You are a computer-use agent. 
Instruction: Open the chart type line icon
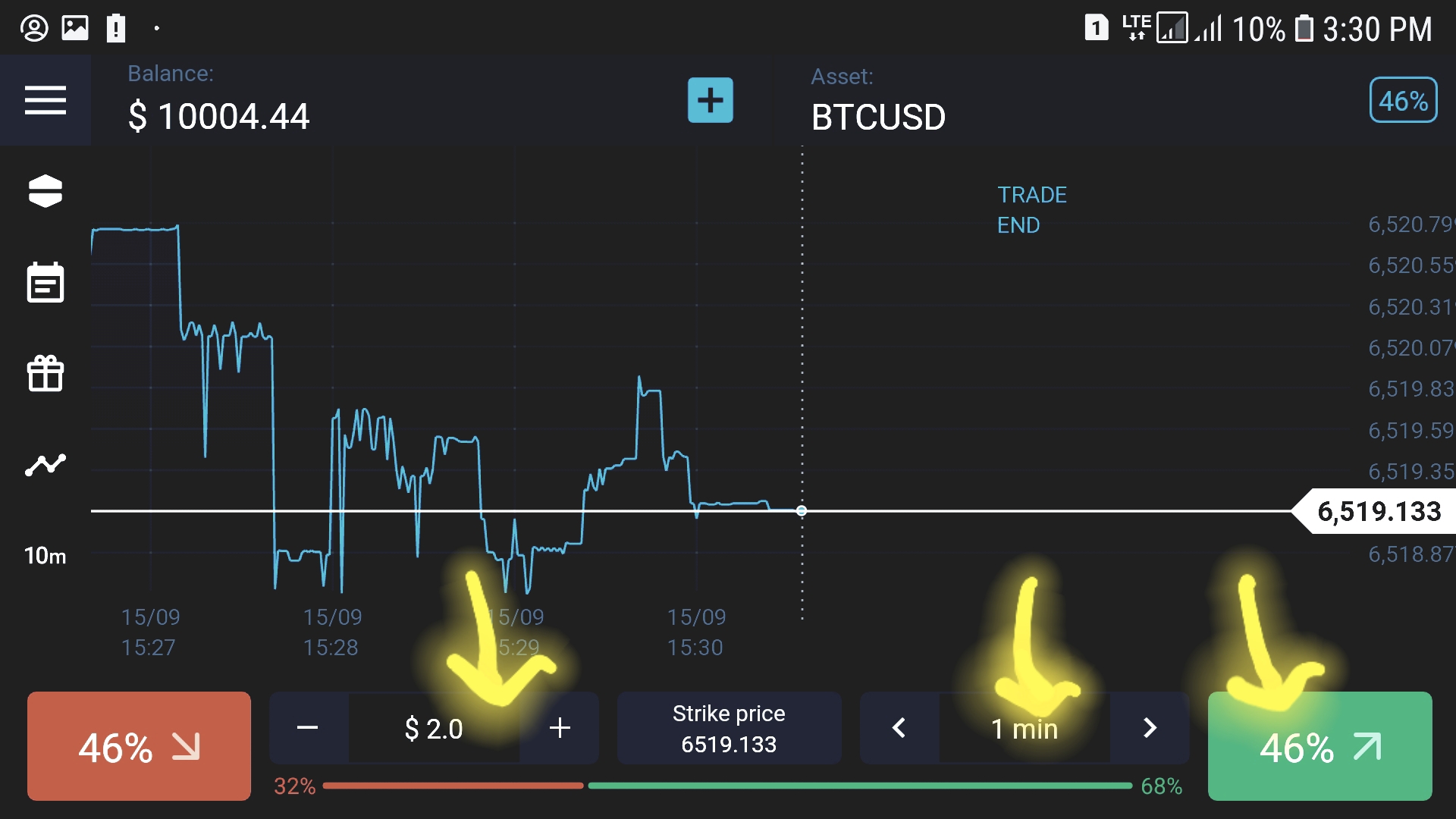[45, 464]
